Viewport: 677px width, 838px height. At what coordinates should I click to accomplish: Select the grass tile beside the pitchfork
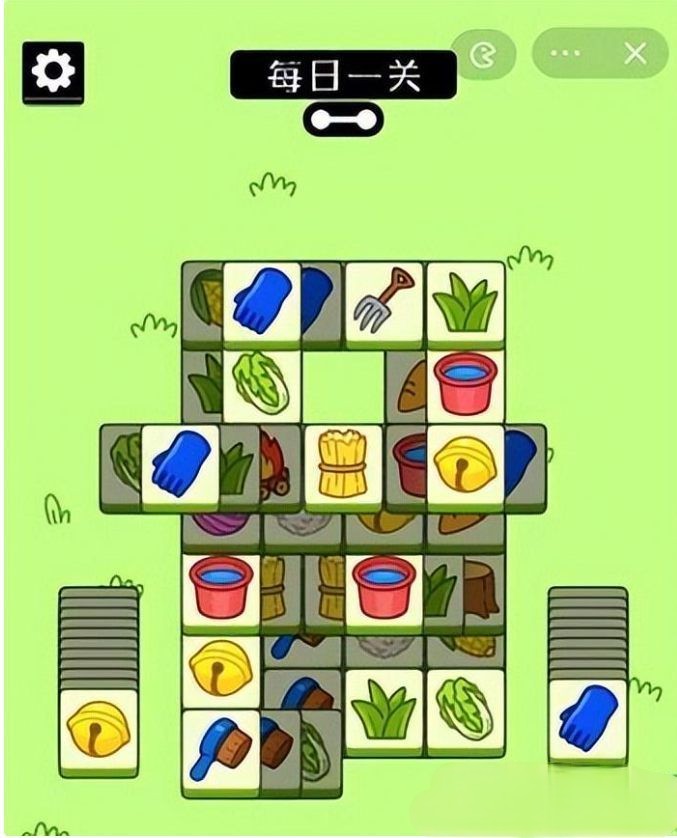(x=465, y=301)
